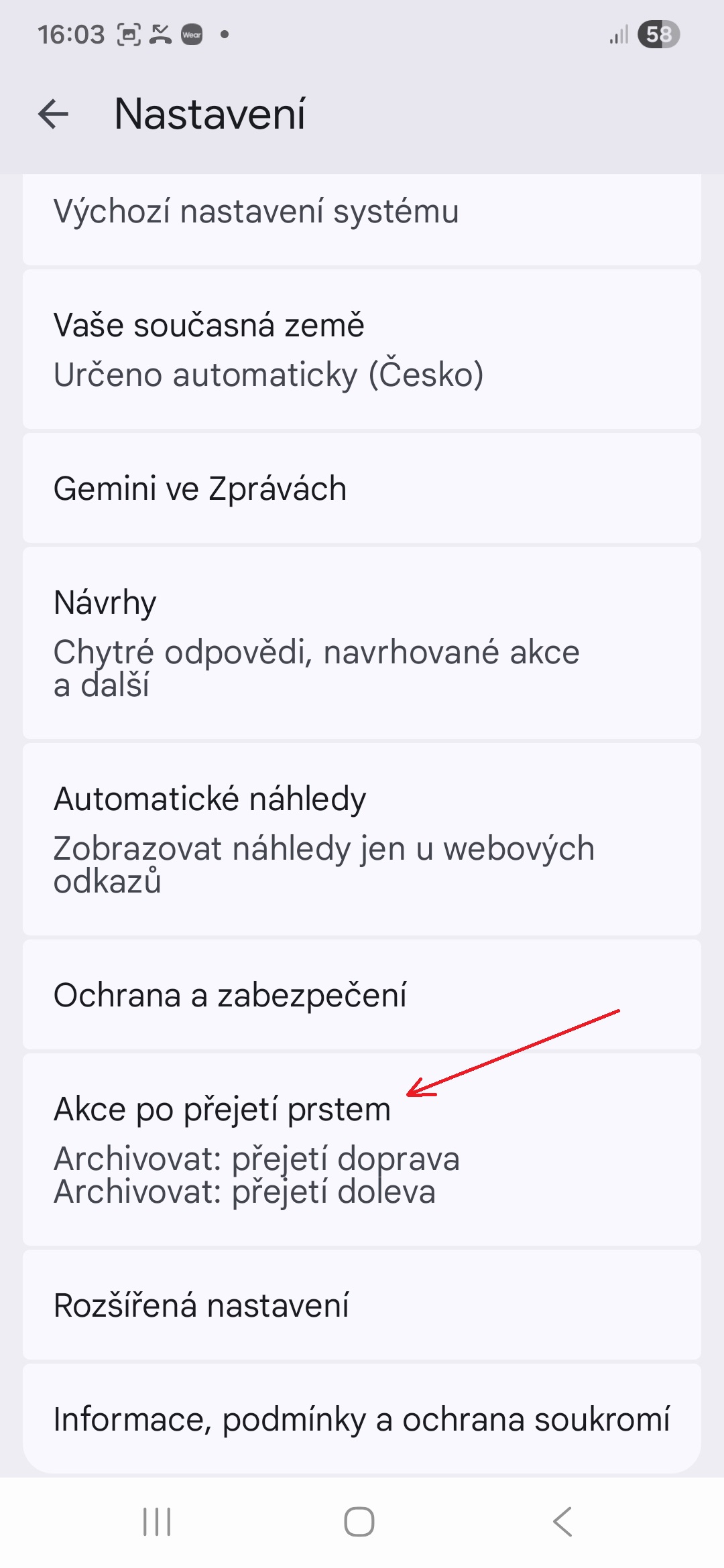
Task: Open Vaše současná země setting
Action: click(362, 349)
